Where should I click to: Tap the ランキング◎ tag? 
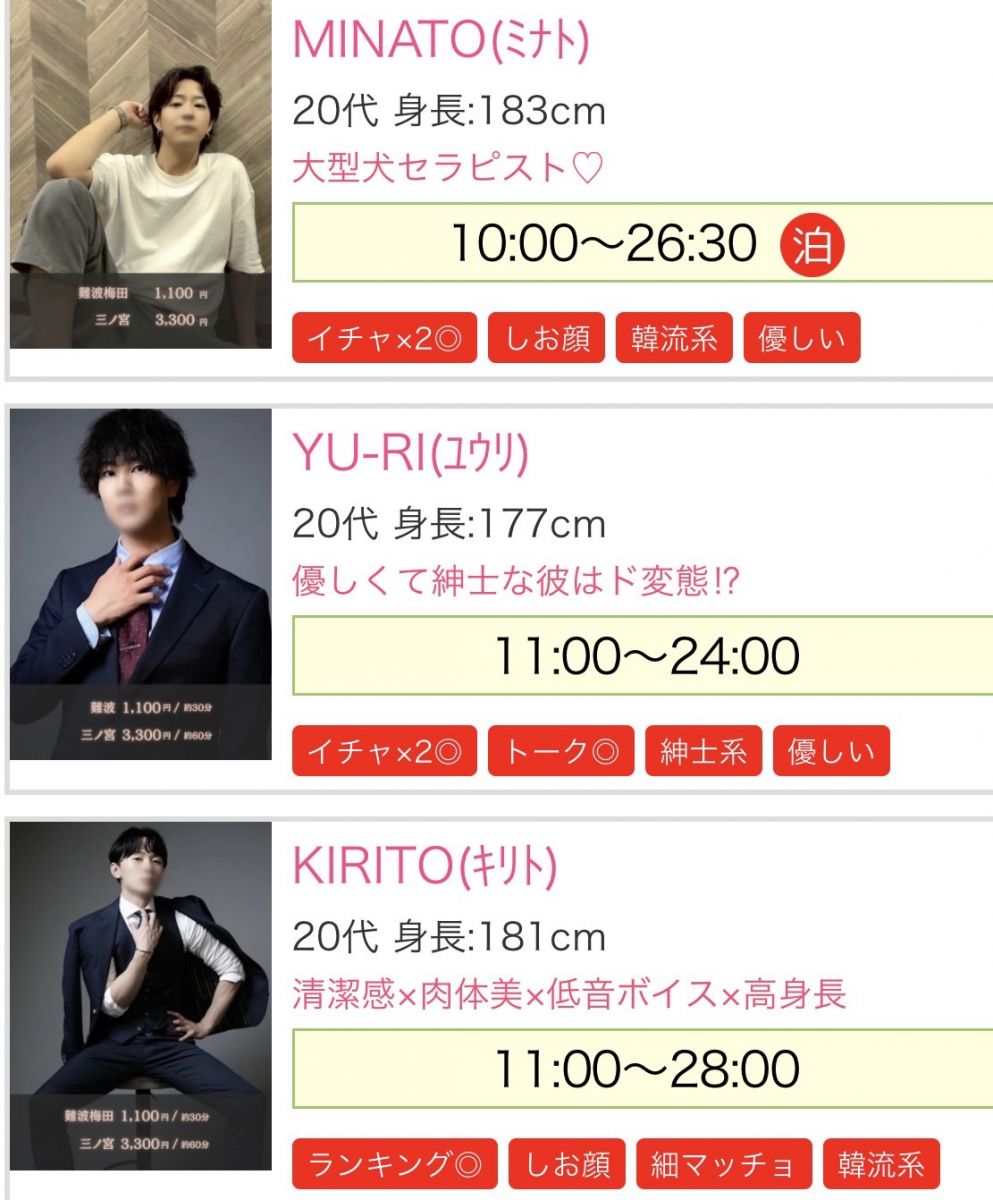pos(395,1165)
